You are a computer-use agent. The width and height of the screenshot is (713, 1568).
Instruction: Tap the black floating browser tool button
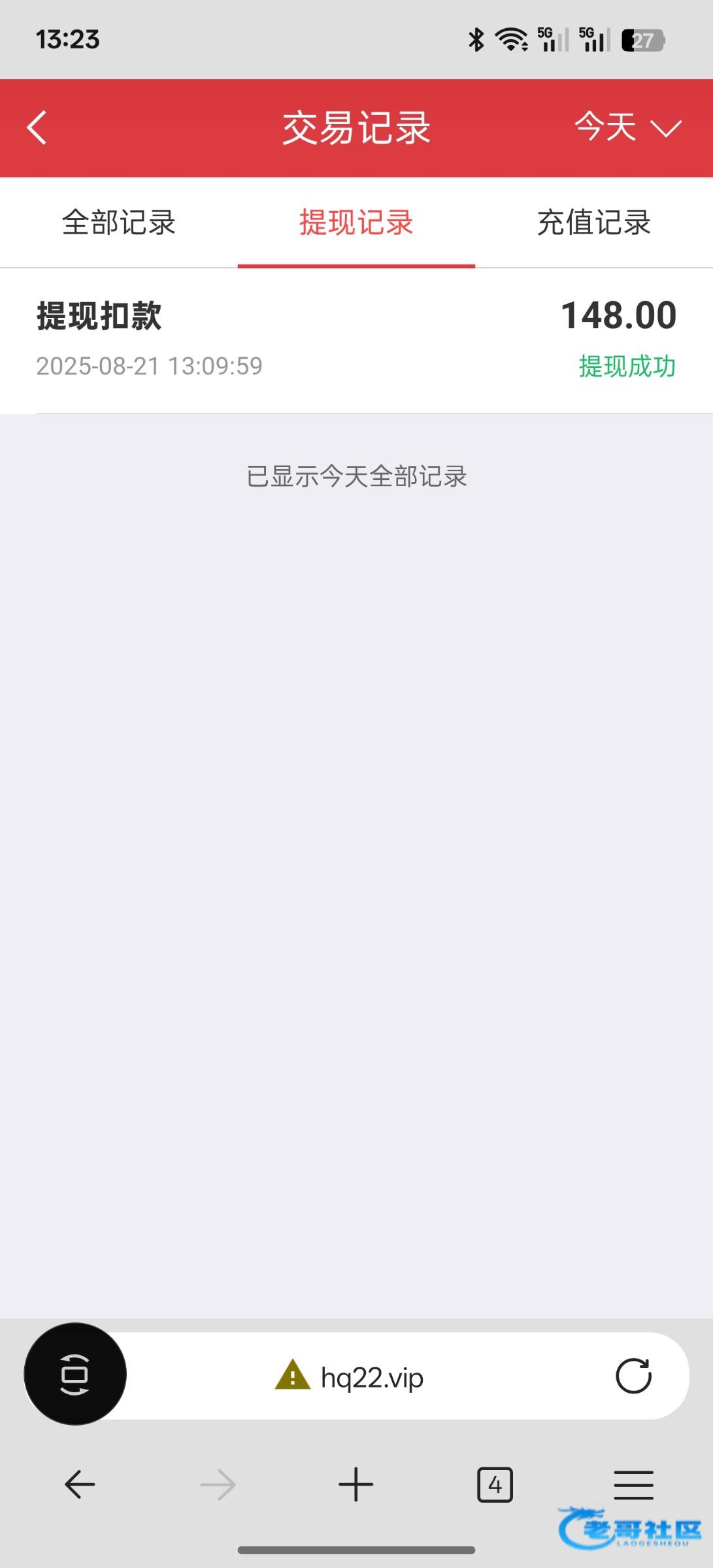[75, 1374]
